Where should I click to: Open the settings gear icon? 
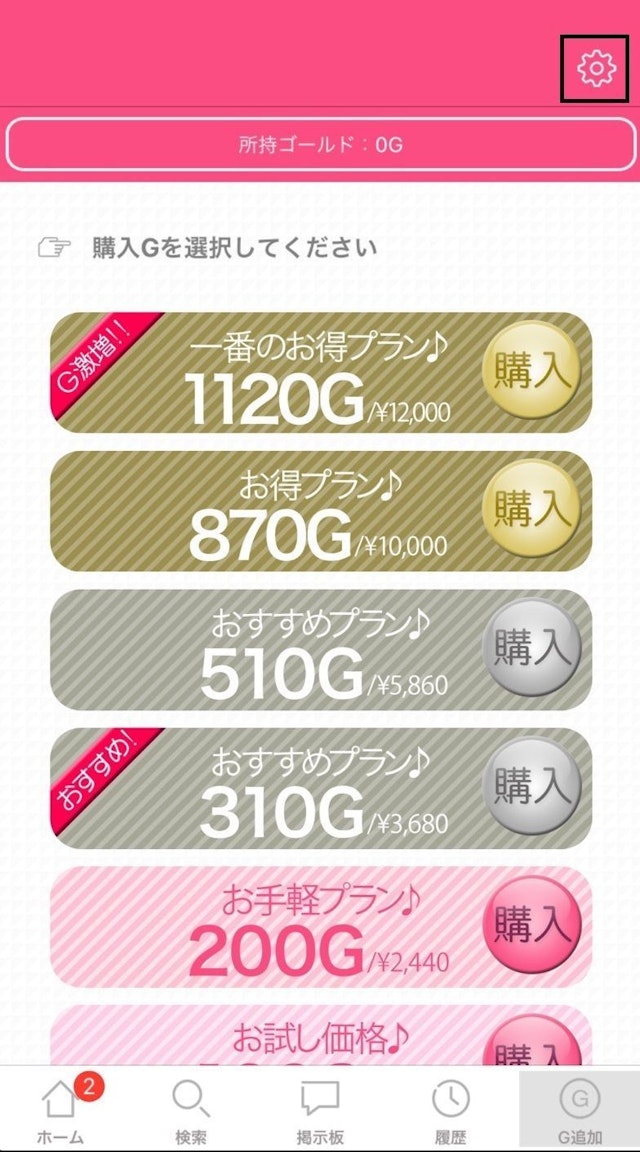[x=595, y=68]
